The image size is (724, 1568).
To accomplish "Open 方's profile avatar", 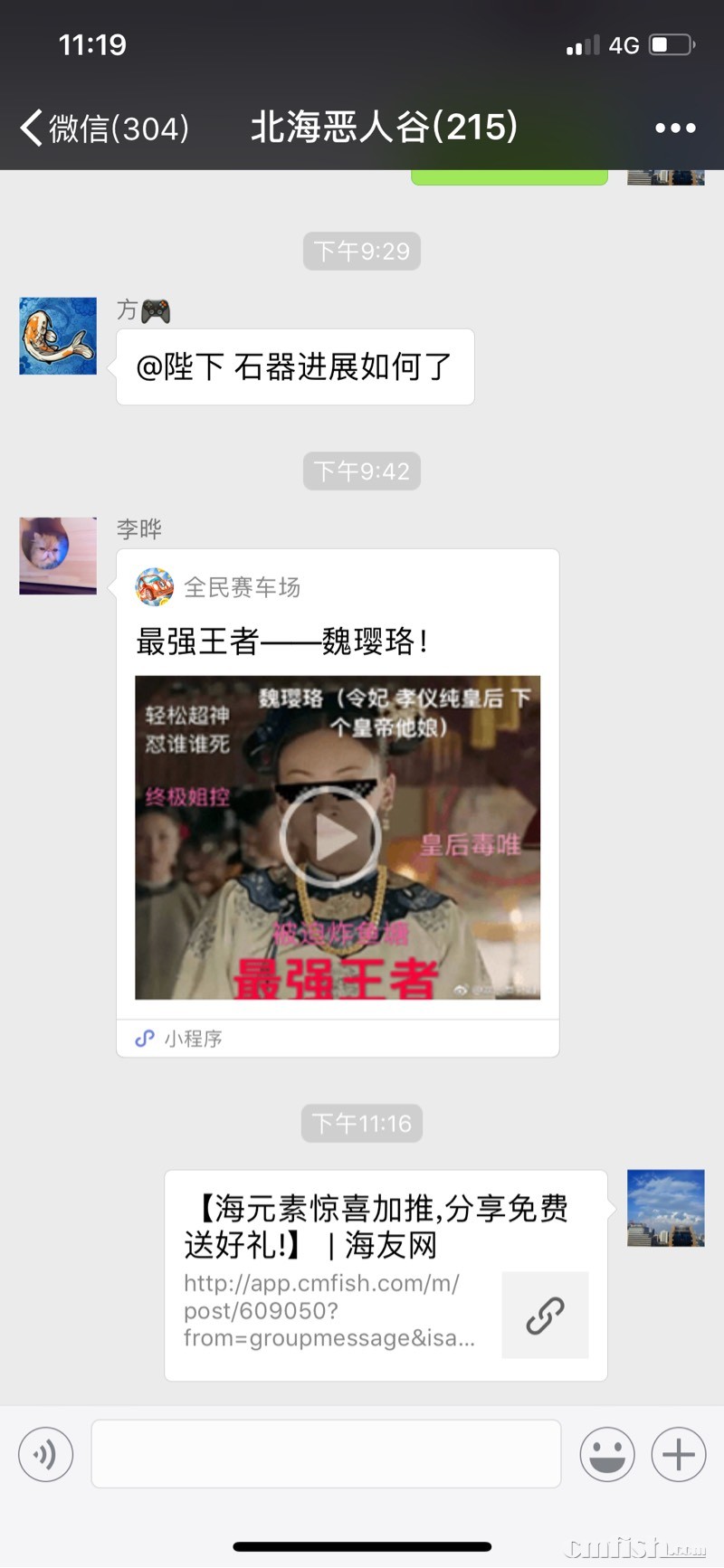I will [58, 336].
